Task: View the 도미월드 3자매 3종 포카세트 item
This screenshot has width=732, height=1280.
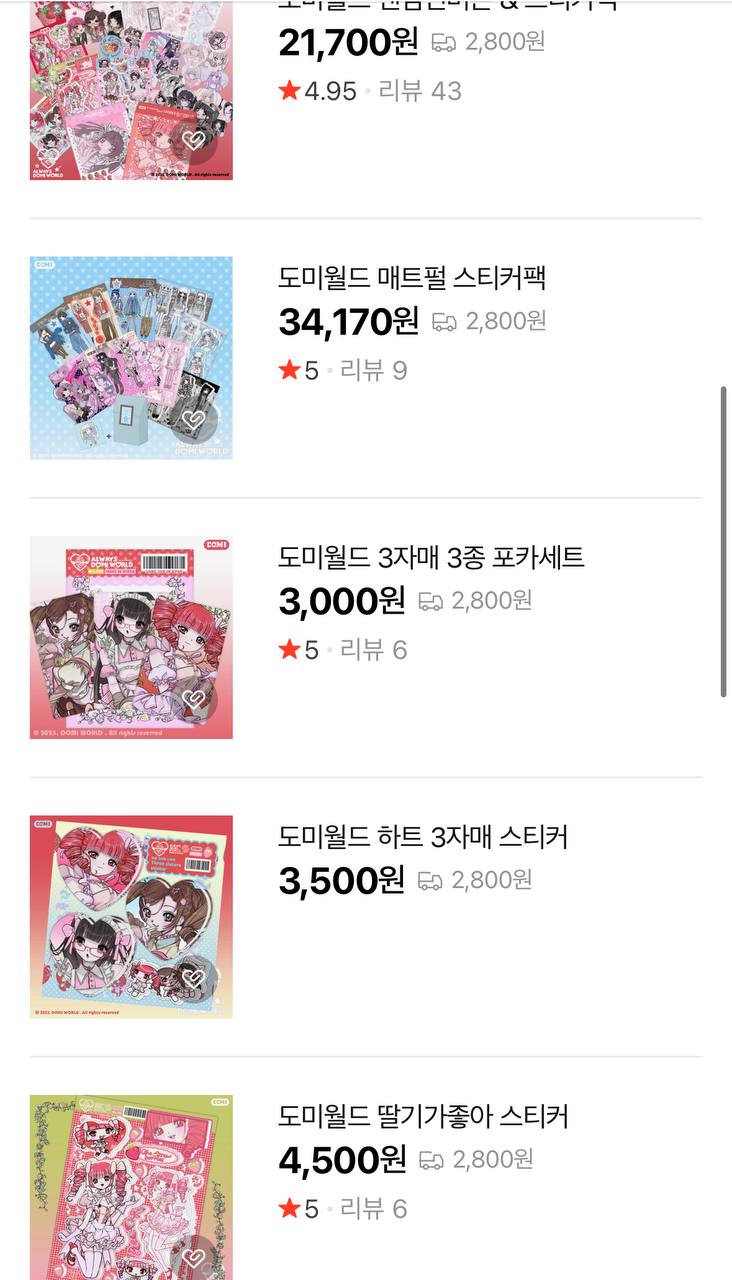Action: (431, 557)
